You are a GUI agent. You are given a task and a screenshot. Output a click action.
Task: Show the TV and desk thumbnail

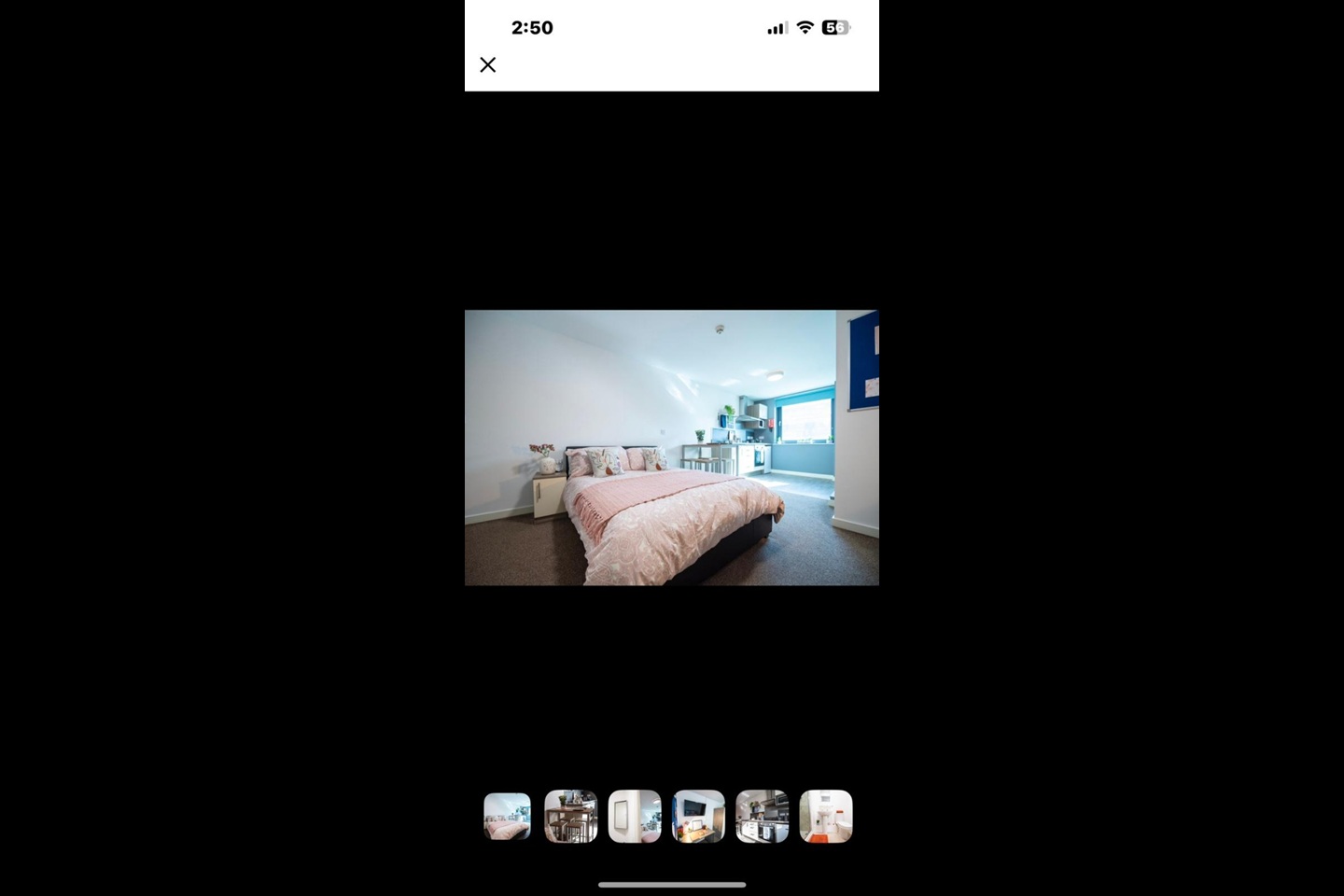[x=698, y=817]
